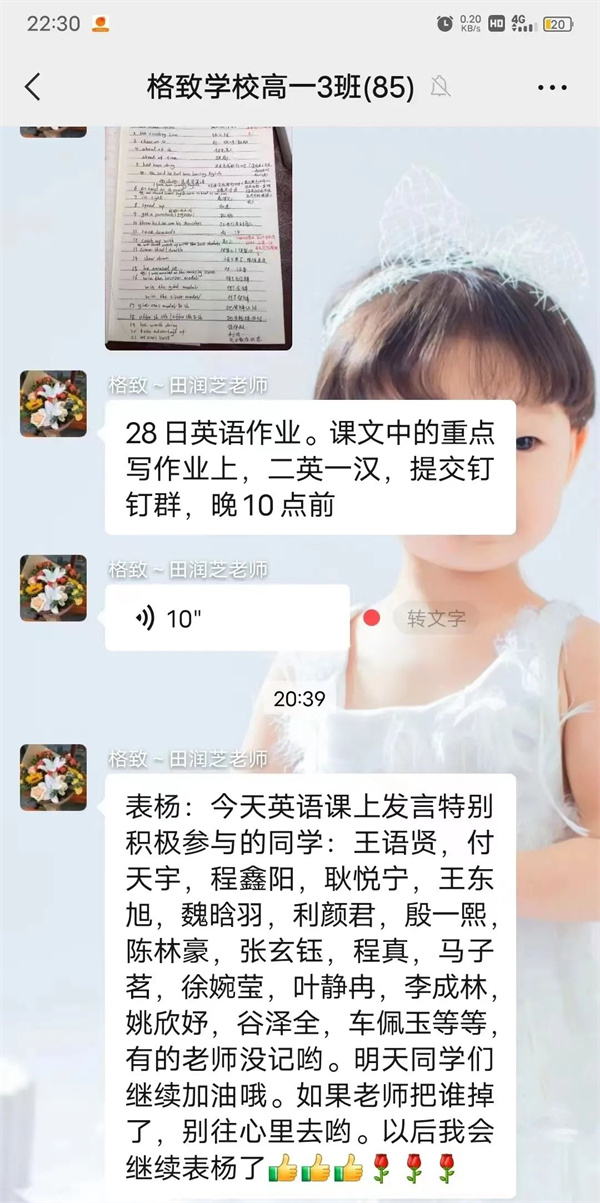
Task: Play the 10-second voice message
Action: (x=227, y=618)
